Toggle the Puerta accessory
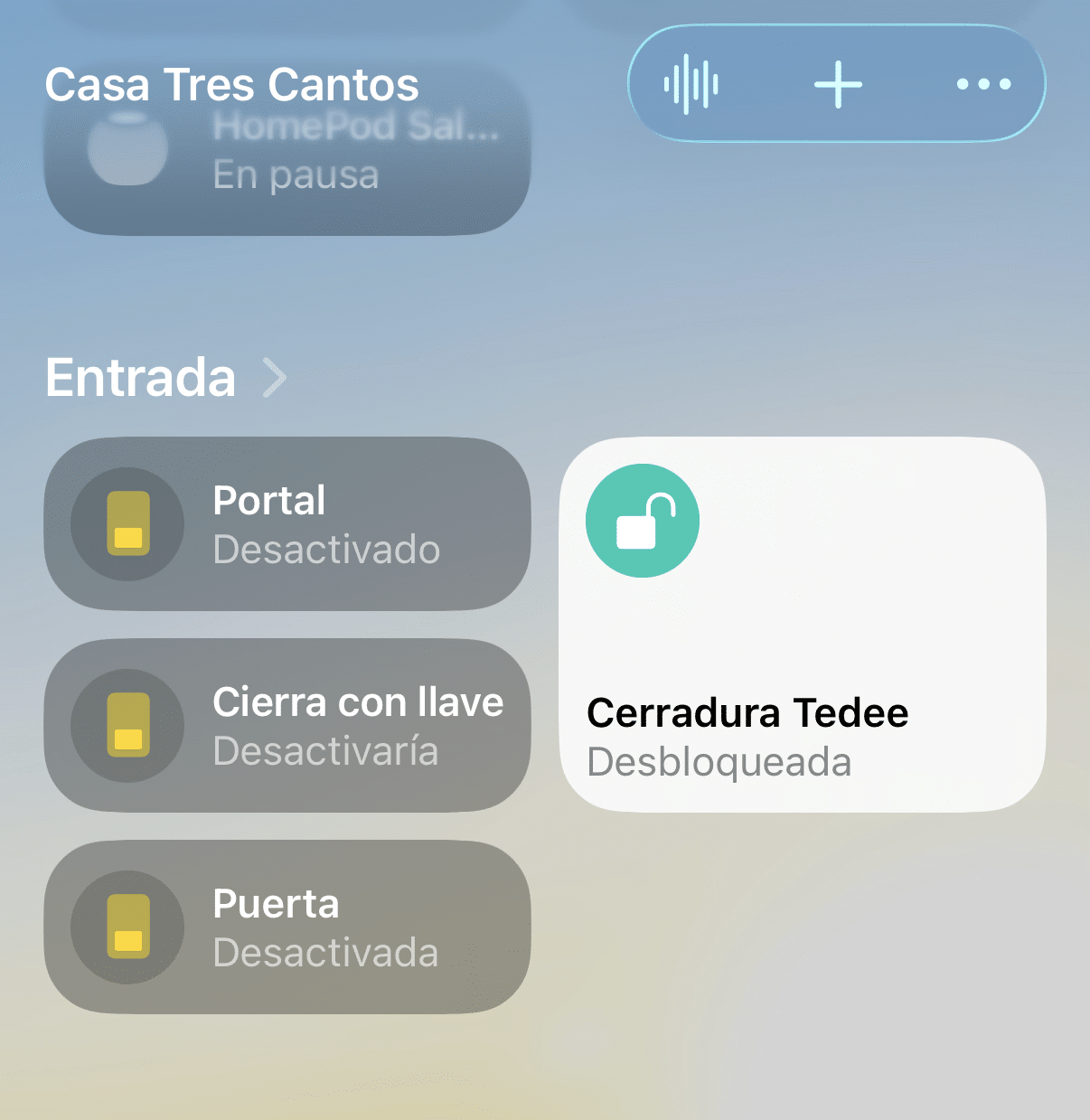 127,927
